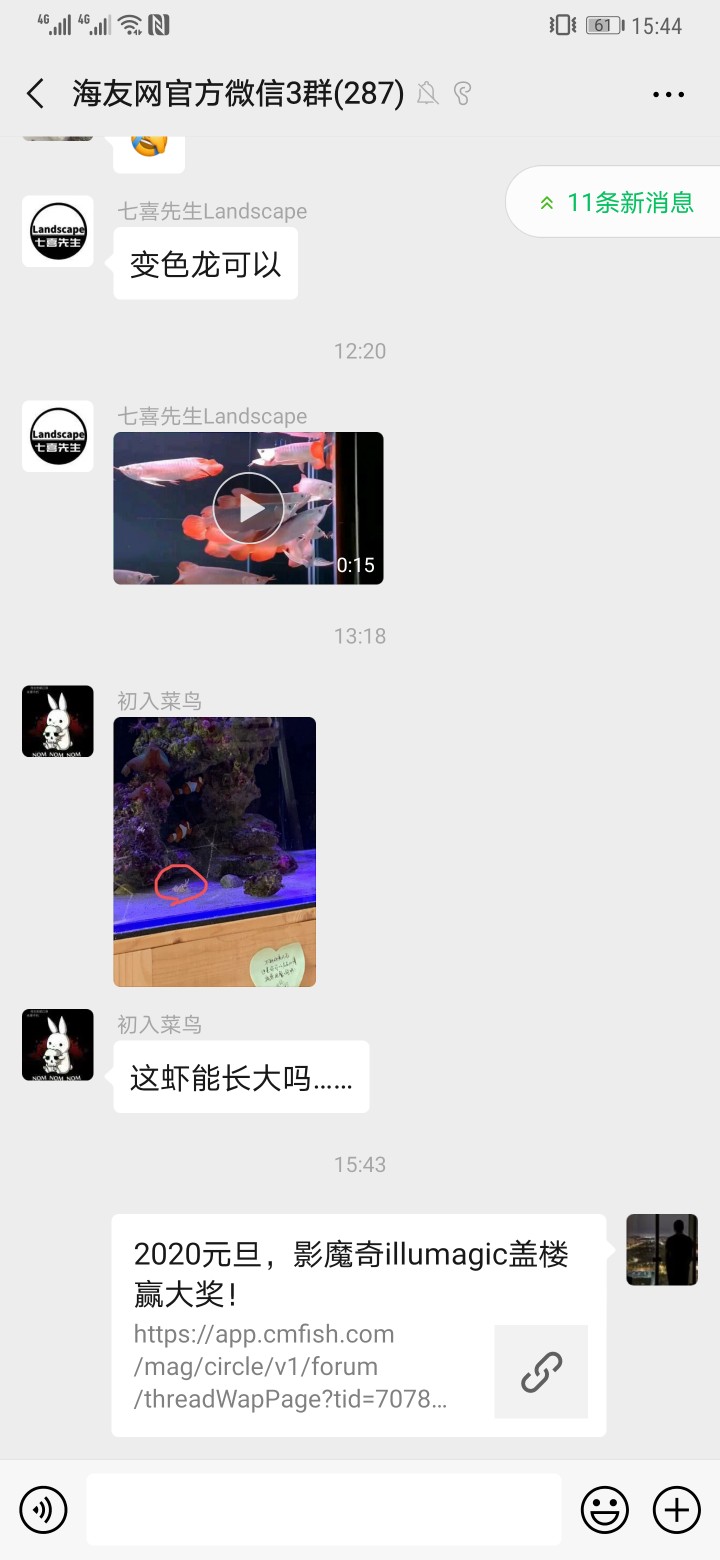Image resolution: width=720 pixels, height=1560 pixels.
Task: Open your own profile avatar
Action: pyautogui.click(x=661, y=1250)
